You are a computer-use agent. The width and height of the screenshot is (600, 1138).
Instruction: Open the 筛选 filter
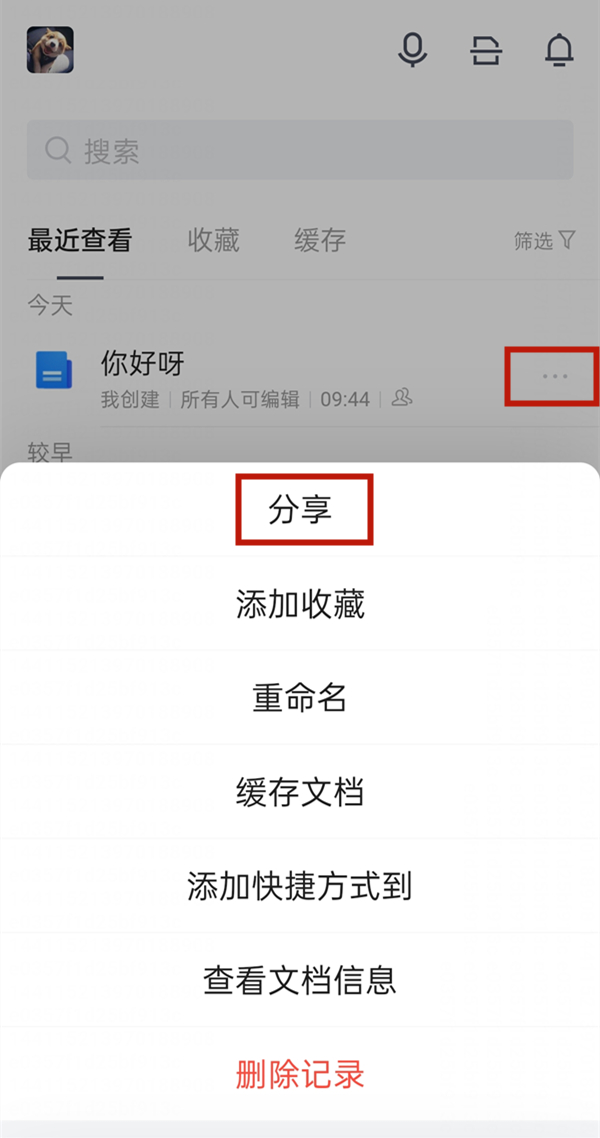click(544, 240)
